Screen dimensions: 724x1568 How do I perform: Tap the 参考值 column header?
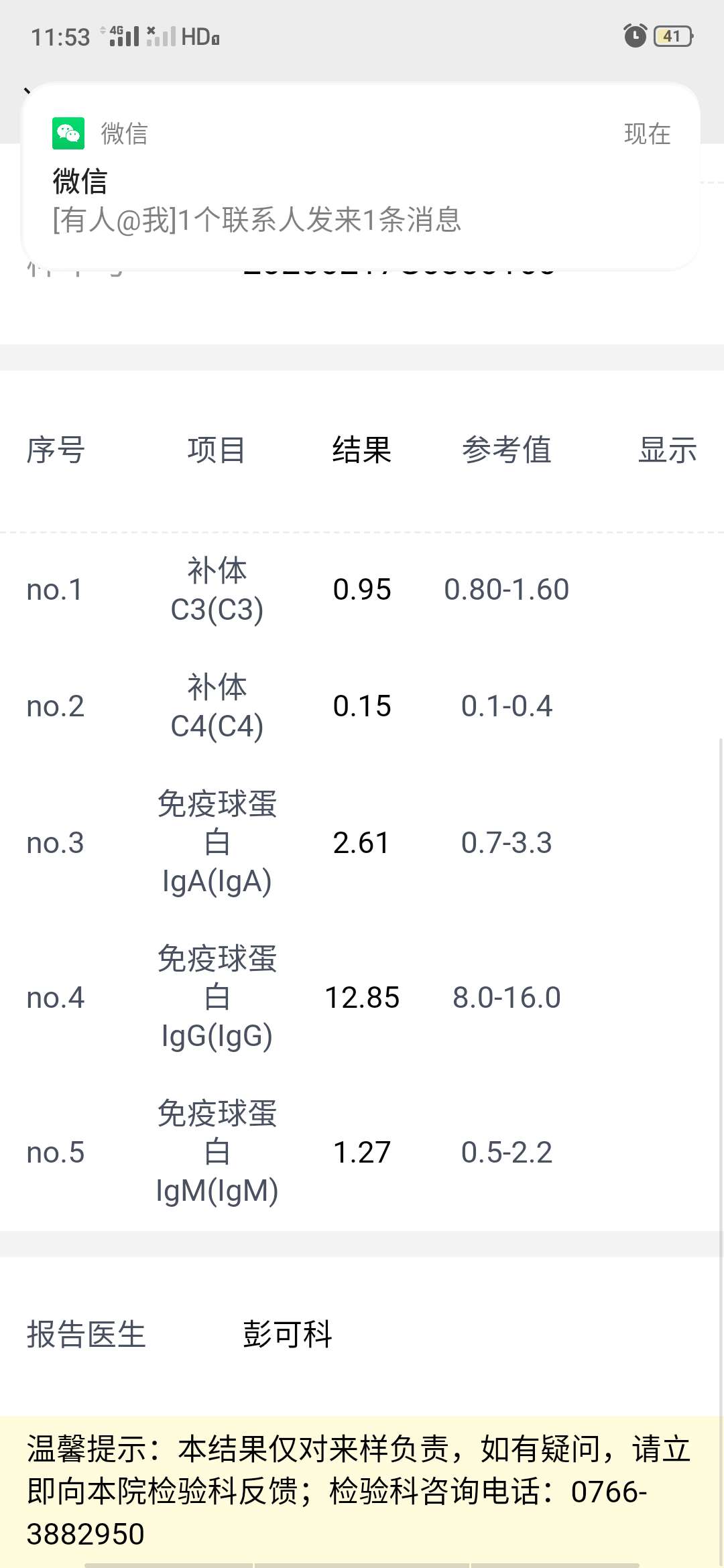(x=507, y=450)
